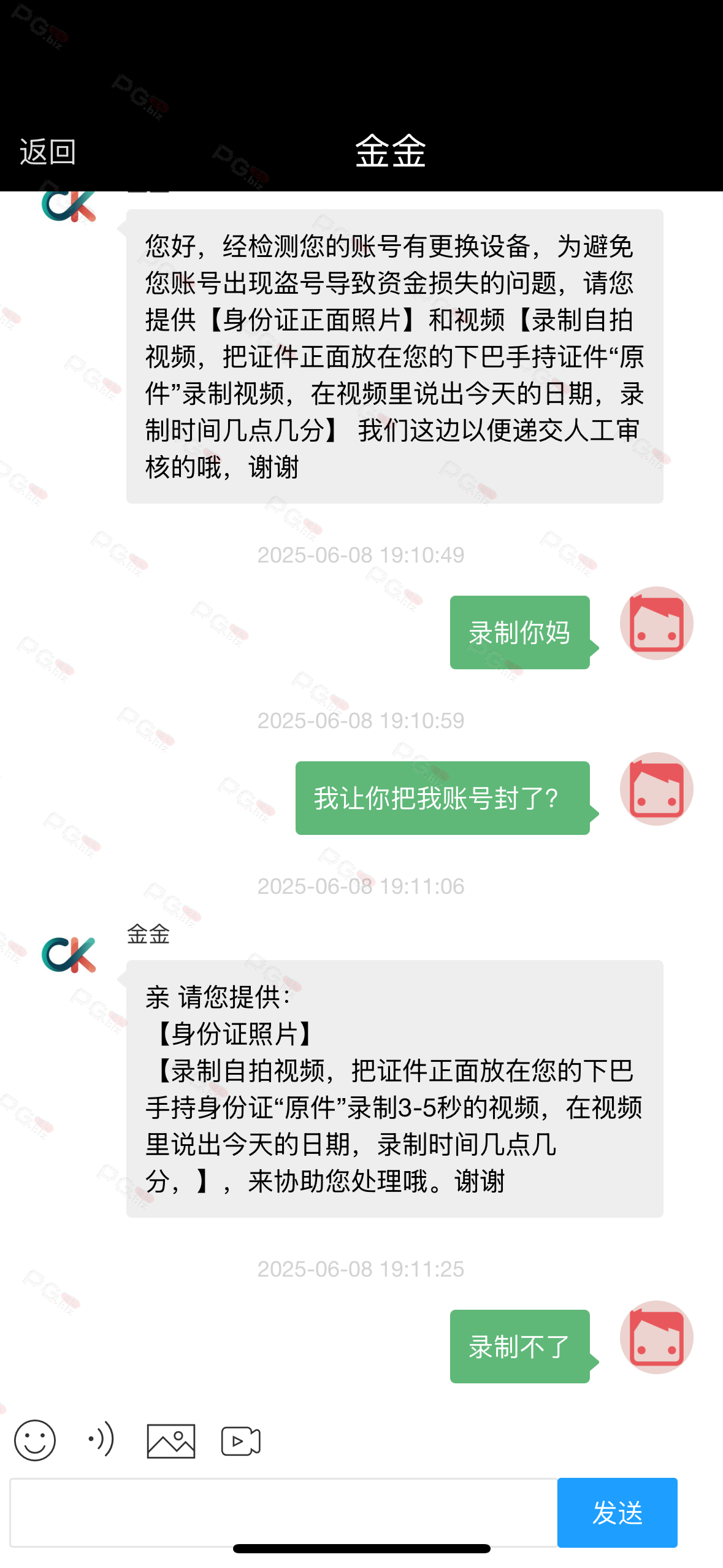Attach a picture from the gallery
Viewport: 723px width, 1568px height.
coord(171,1441)
